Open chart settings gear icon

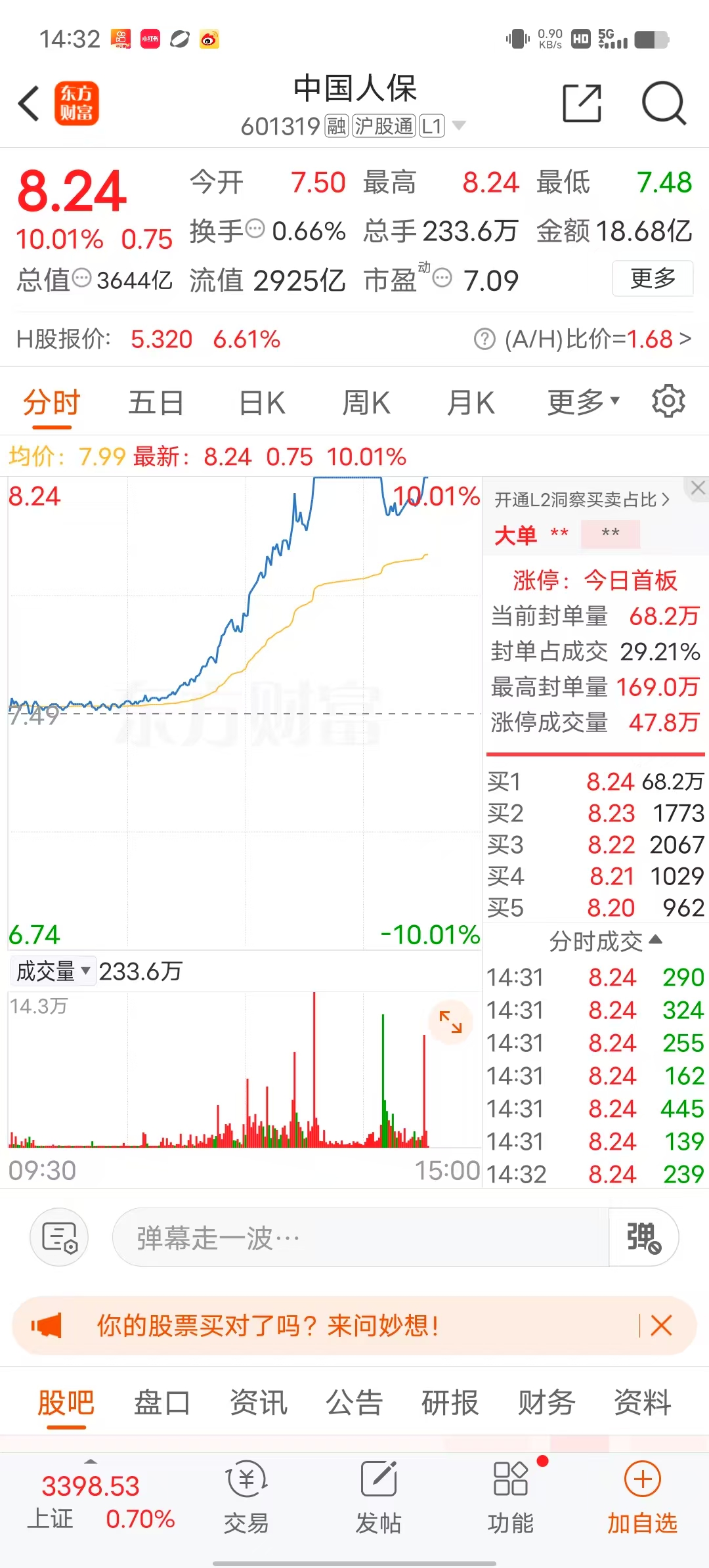click(668, 401)
